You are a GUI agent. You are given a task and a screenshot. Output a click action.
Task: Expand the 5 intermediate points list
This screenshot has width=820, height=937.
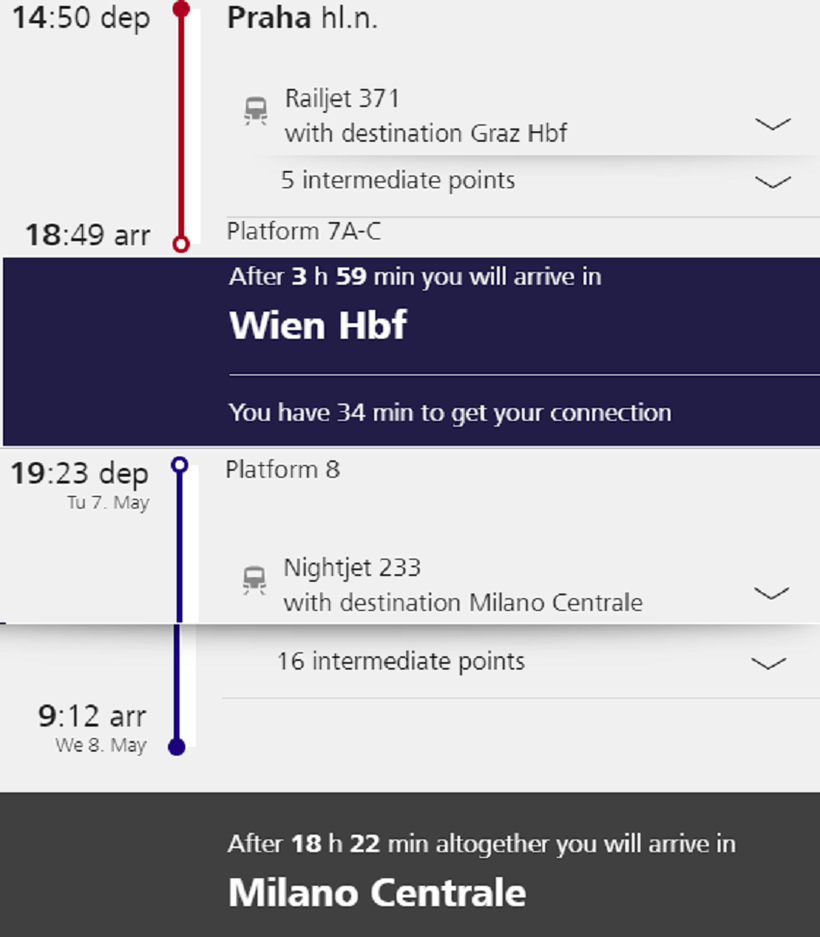(772, 182)
